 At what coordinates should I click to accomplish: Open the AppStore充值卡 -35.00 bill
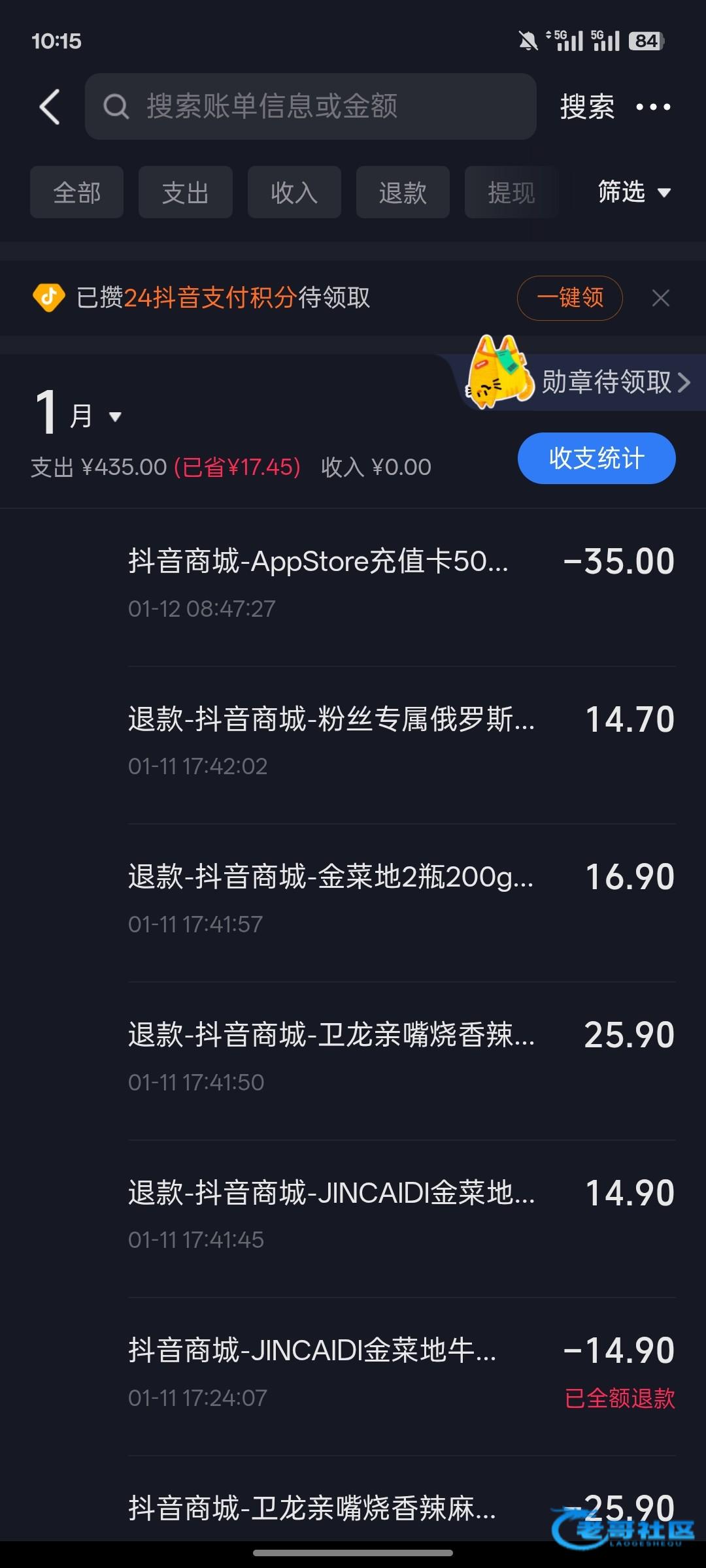(400, 581)
